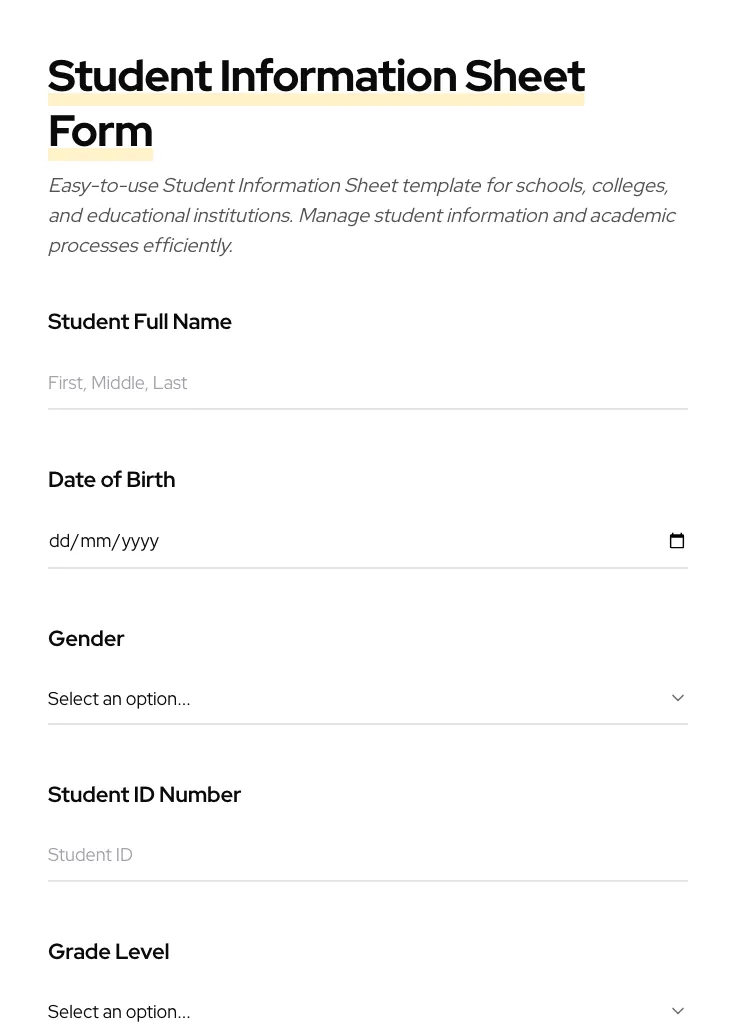Click the Gender section label
Screen dimensions: 736x1024
[86, 638]
